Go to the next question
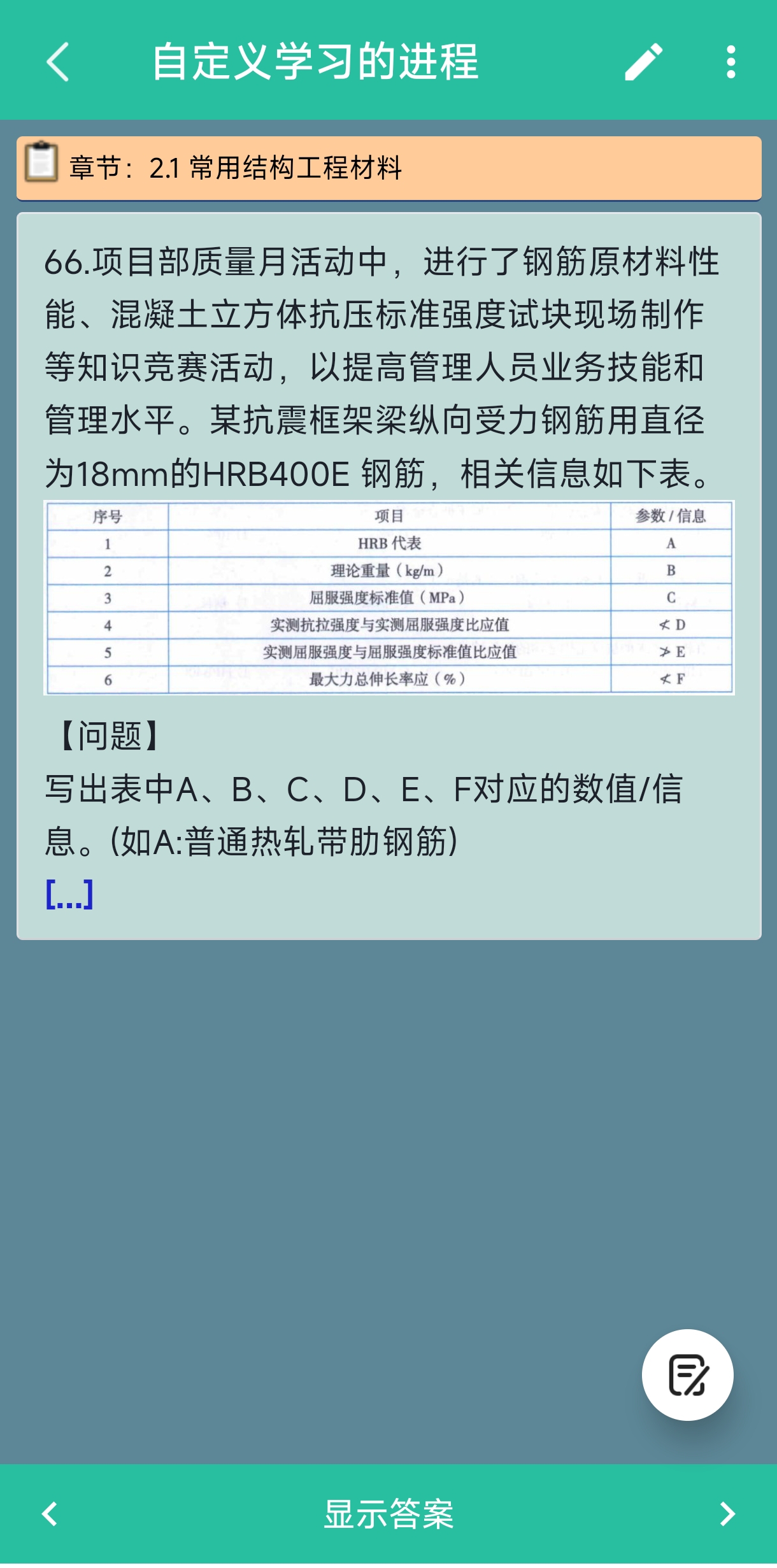The width and height of the screenshot is (777, 1568). pyautogui.click(x=727, y=1513)
